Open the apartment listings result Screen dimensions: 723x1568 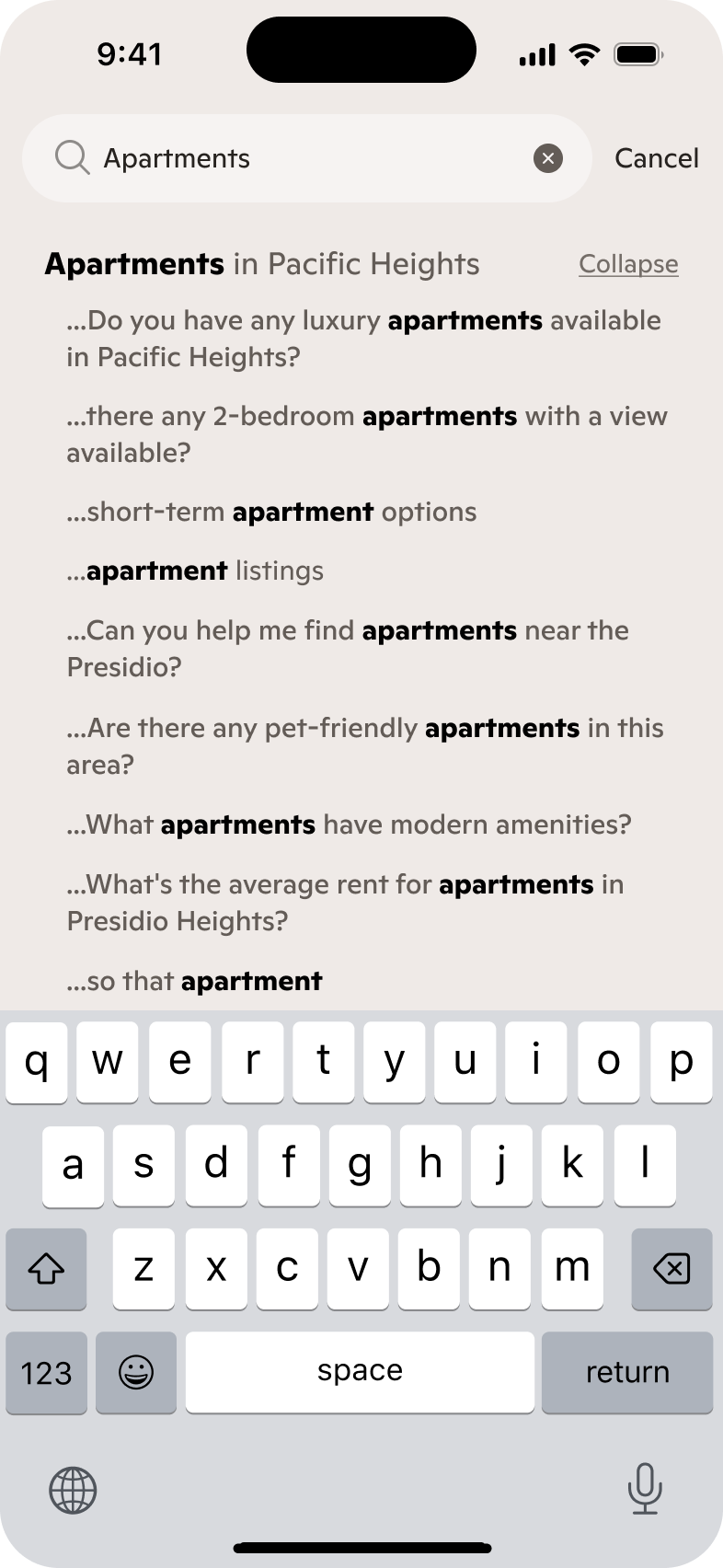click(x=195, y=571)
